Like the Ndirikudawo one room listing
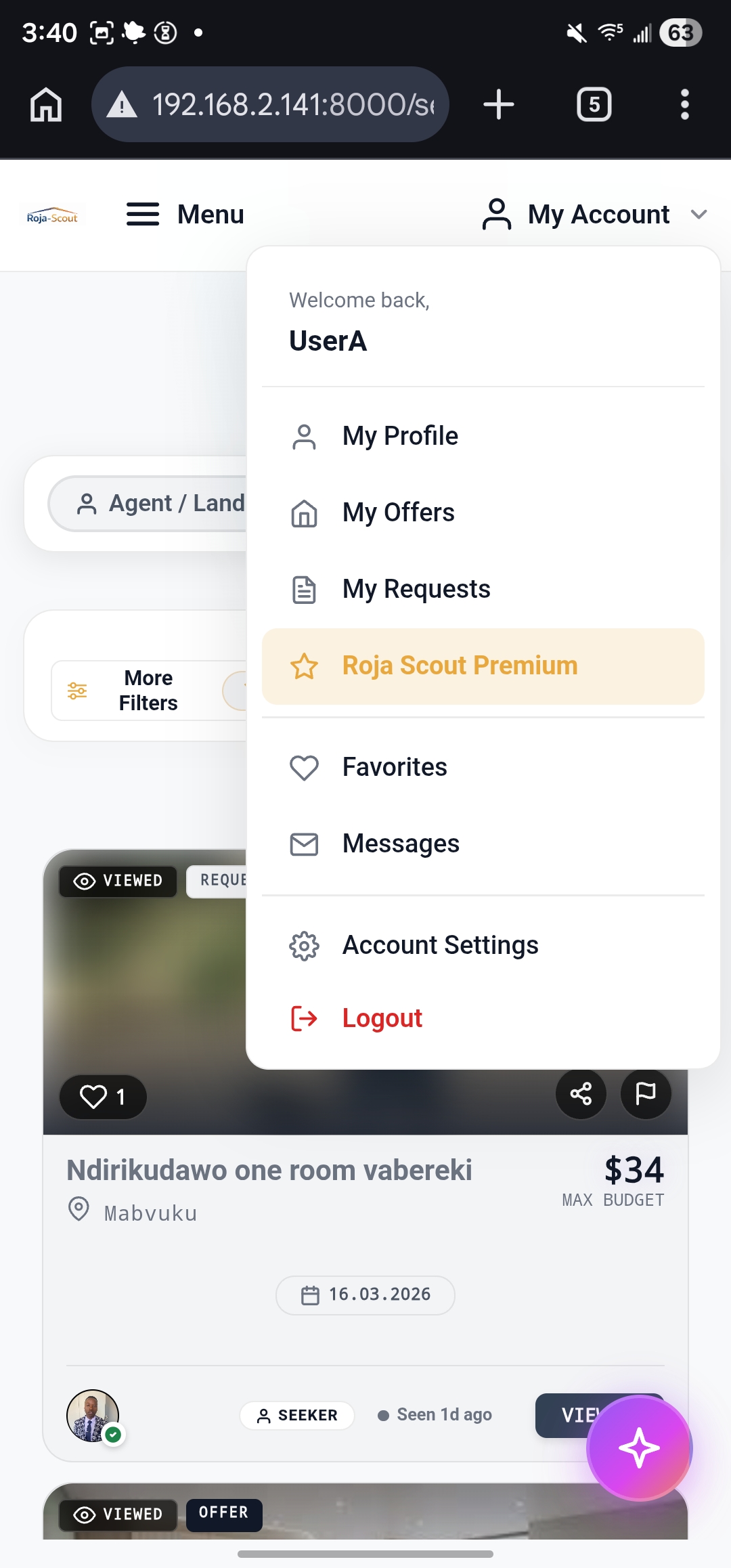This screenshot has width=731, height=1568. (x=103, y=1097)
